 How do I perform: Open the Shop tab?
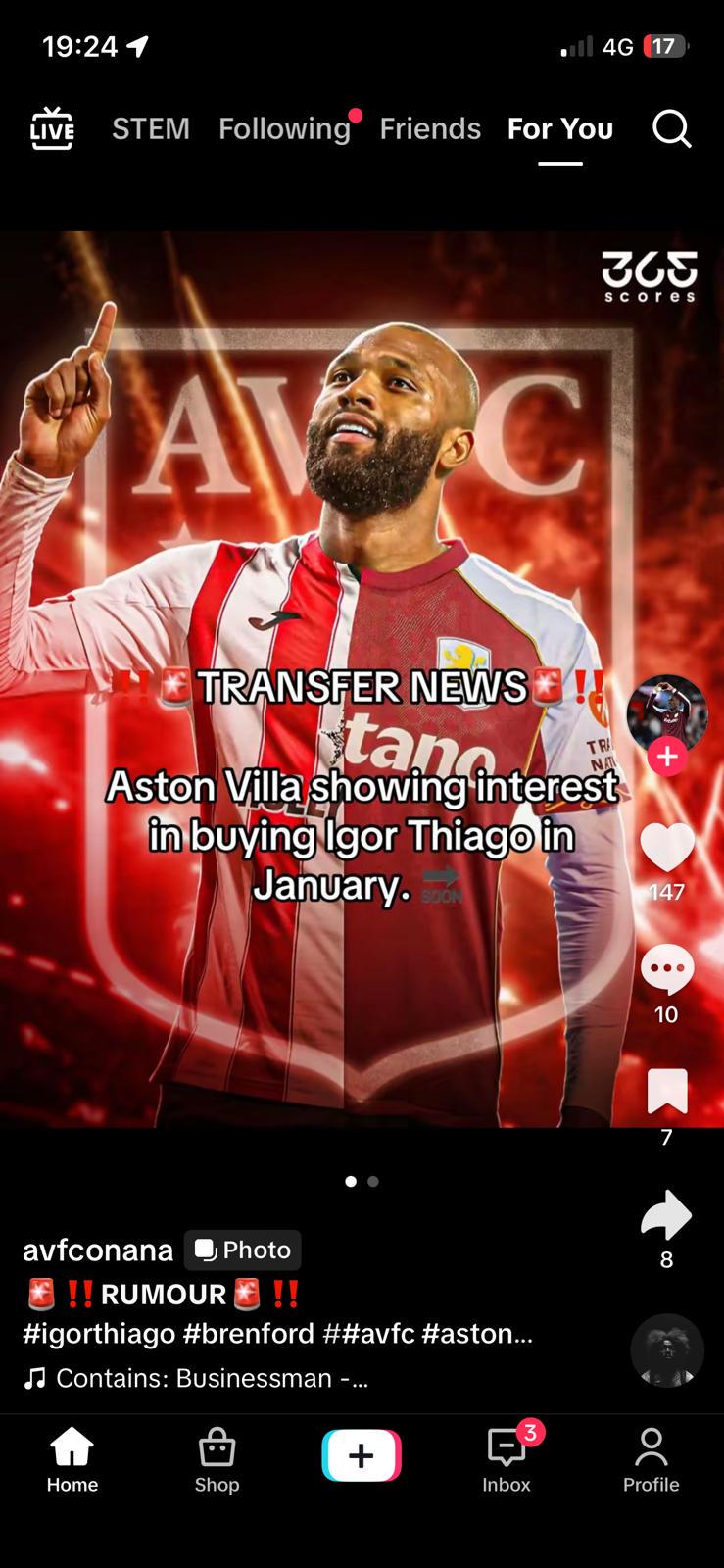217,1459
